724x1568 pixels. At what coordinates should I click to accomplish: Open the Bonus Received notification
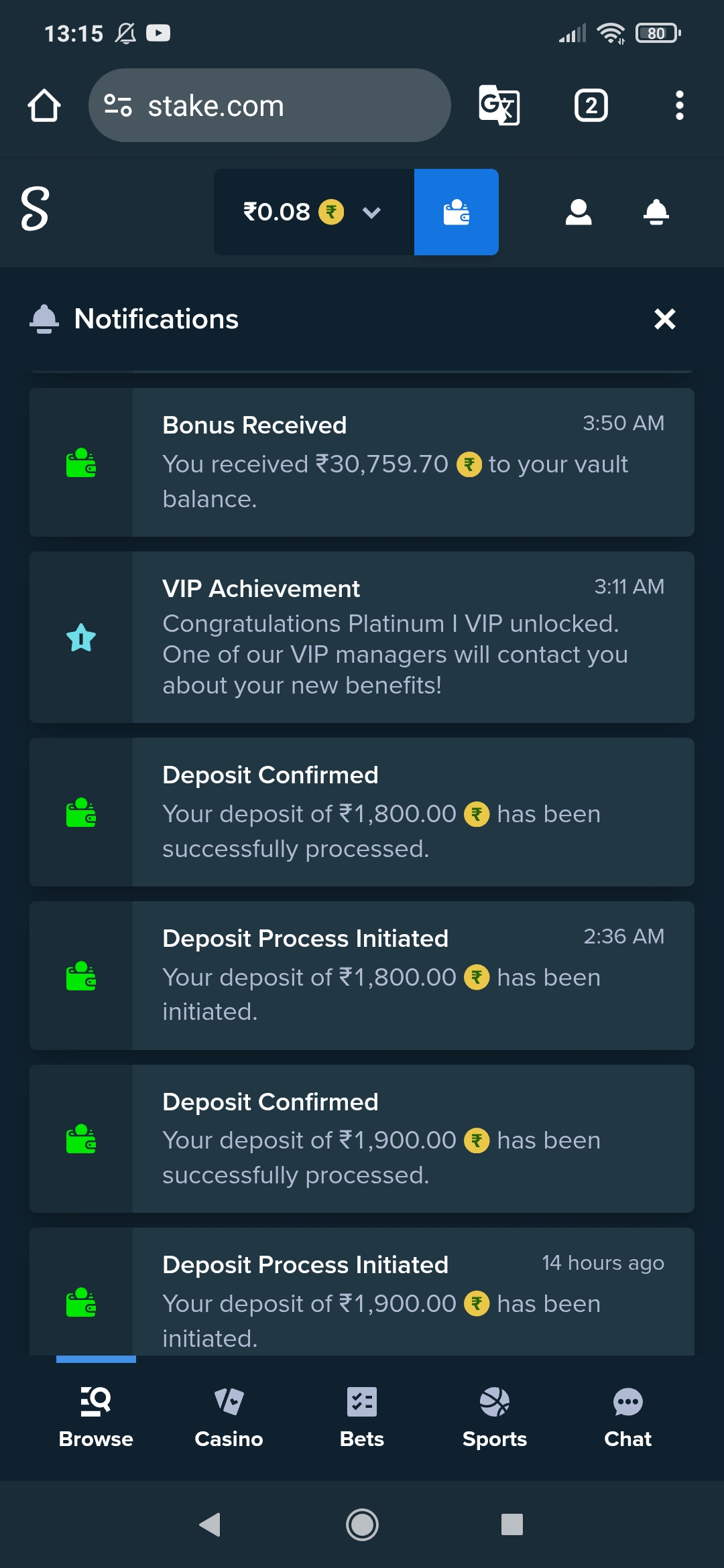pos(362,462)
